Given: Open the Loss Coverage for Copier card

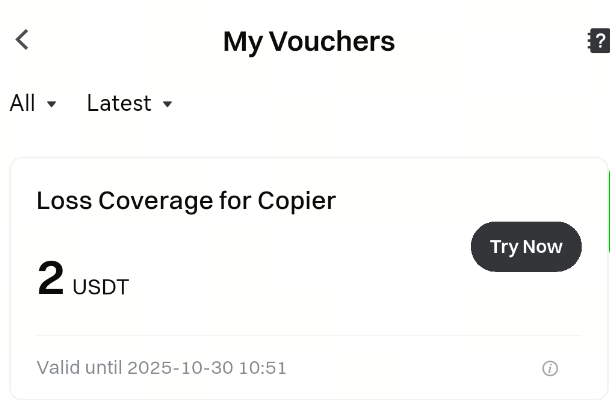Looking at the screenshot, I should [x=240, y=250].
